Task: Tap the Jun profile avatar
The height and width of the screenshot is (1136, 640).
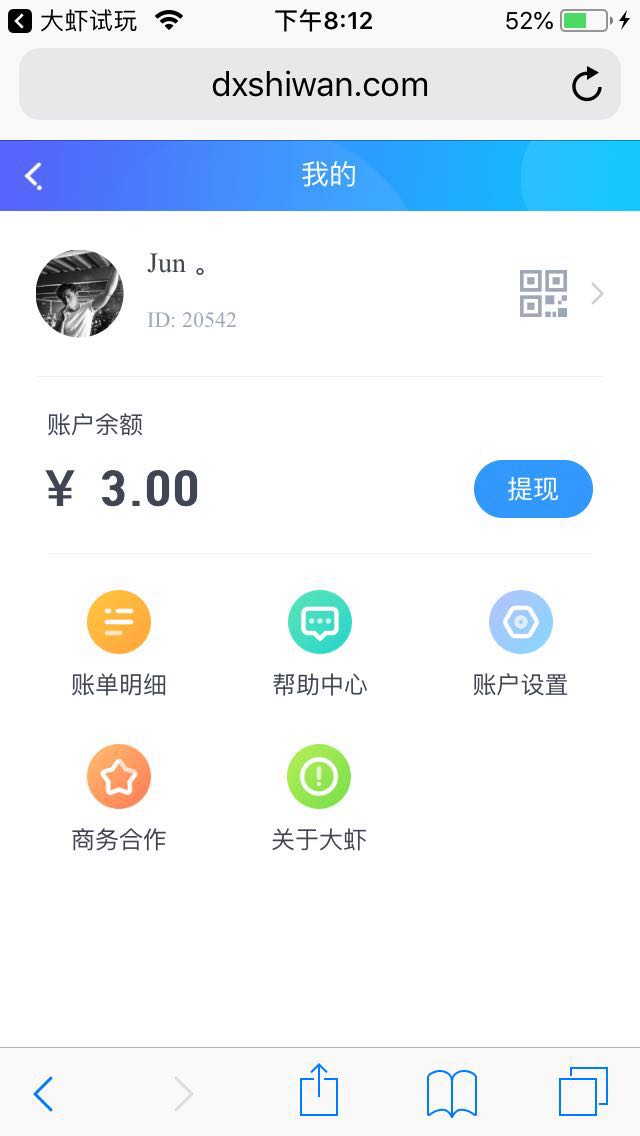Action: pos(79,293)
